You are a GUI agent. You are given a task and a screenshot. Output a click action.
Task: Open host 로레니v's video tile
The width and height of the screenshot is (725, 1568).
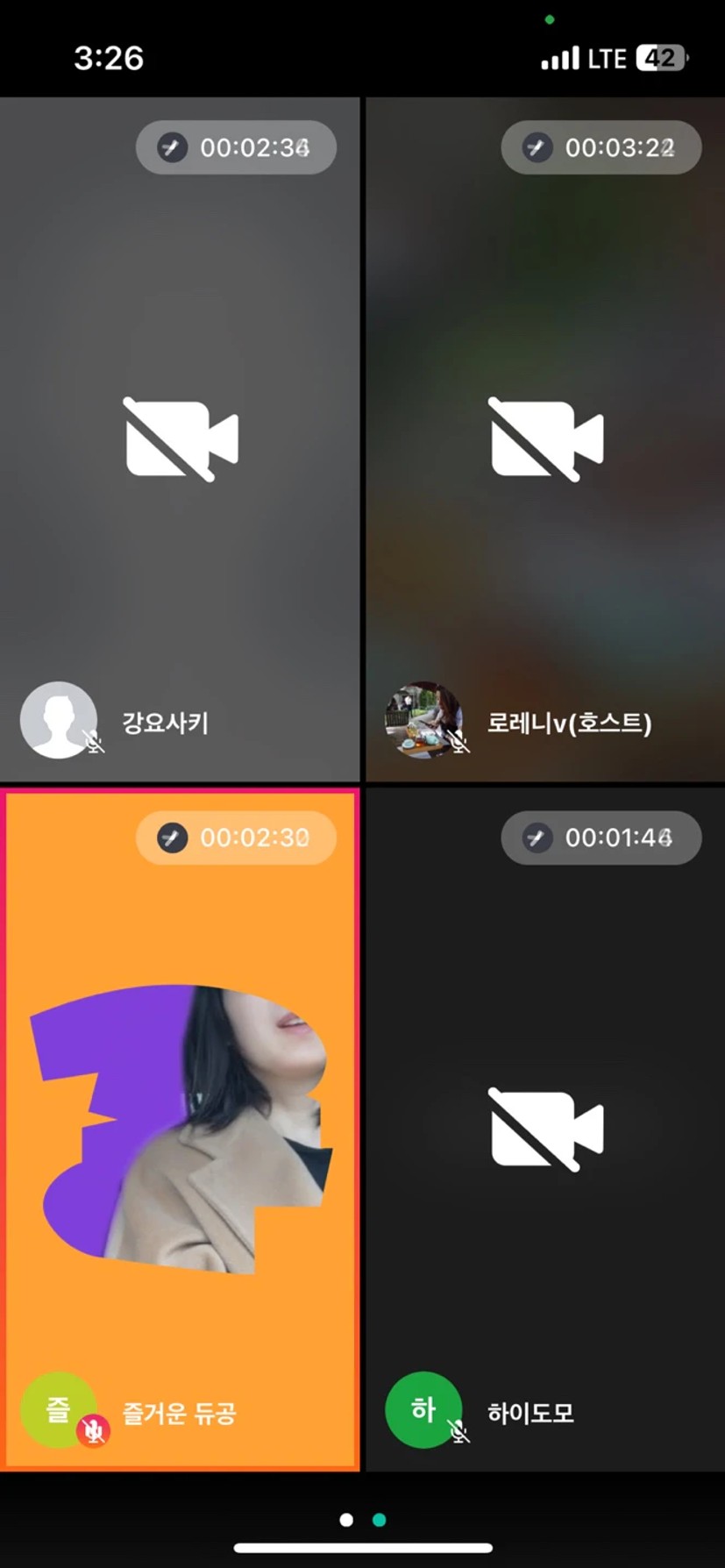(545, 438)
